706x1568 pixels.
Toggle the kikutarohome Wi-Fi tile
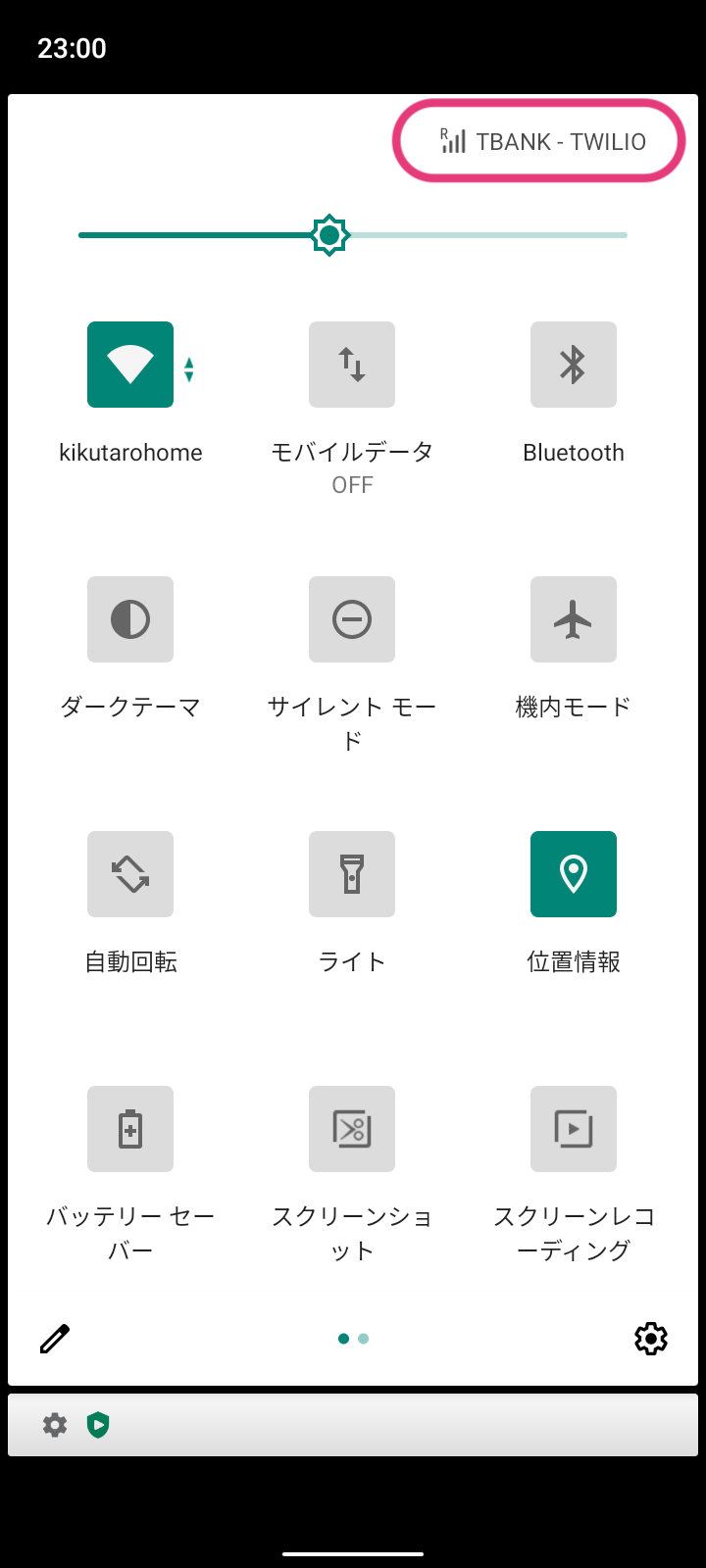(130, 365)
